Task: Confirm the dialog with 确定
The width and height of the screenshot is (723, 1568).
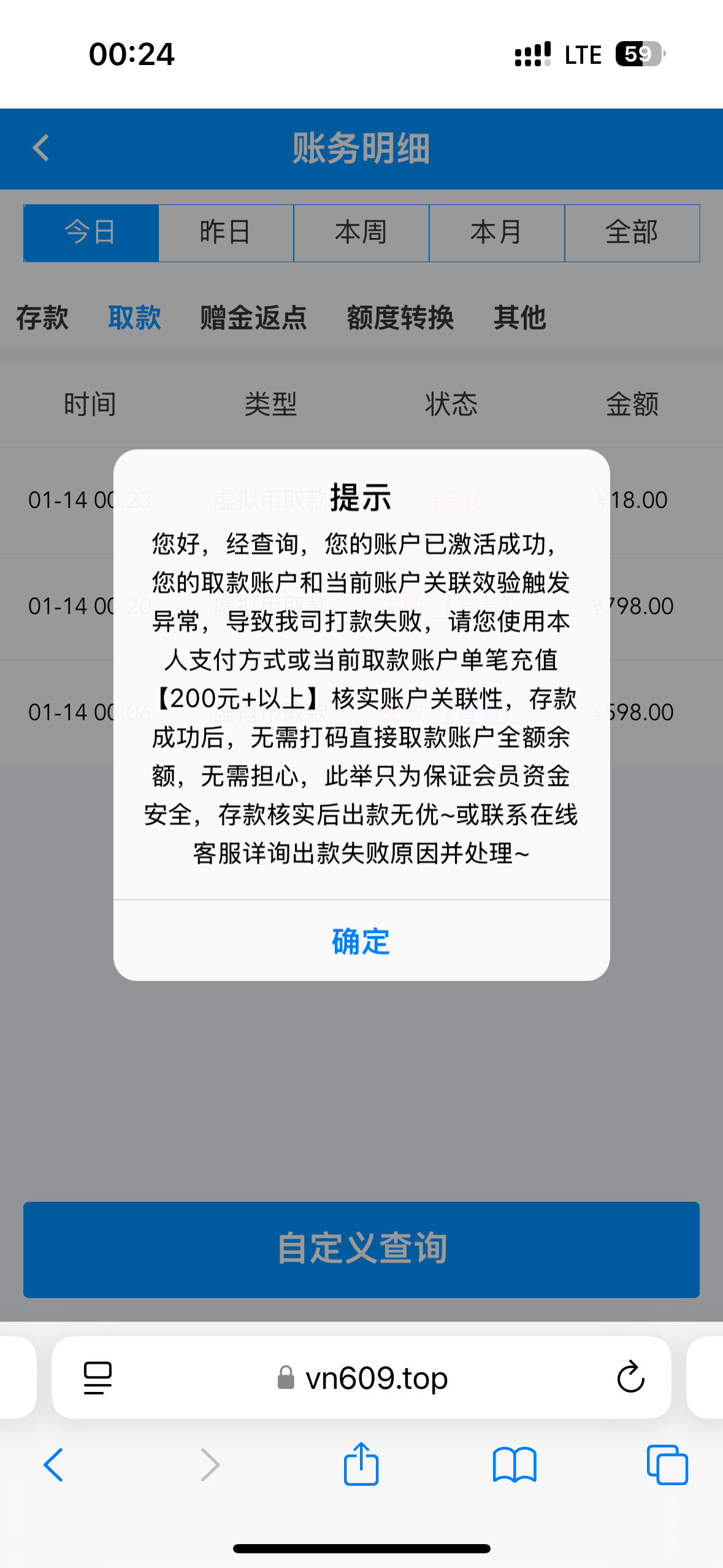Action: point(361,941)
